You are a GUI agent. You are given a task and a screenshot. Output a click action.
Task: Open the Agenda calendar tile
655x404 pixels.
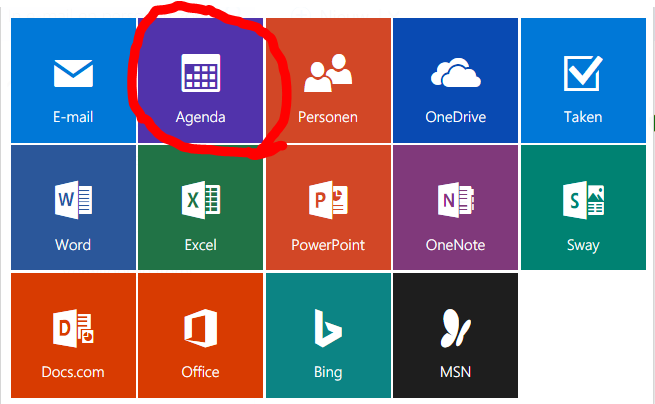pyautogui.click(x=200, y=80)
